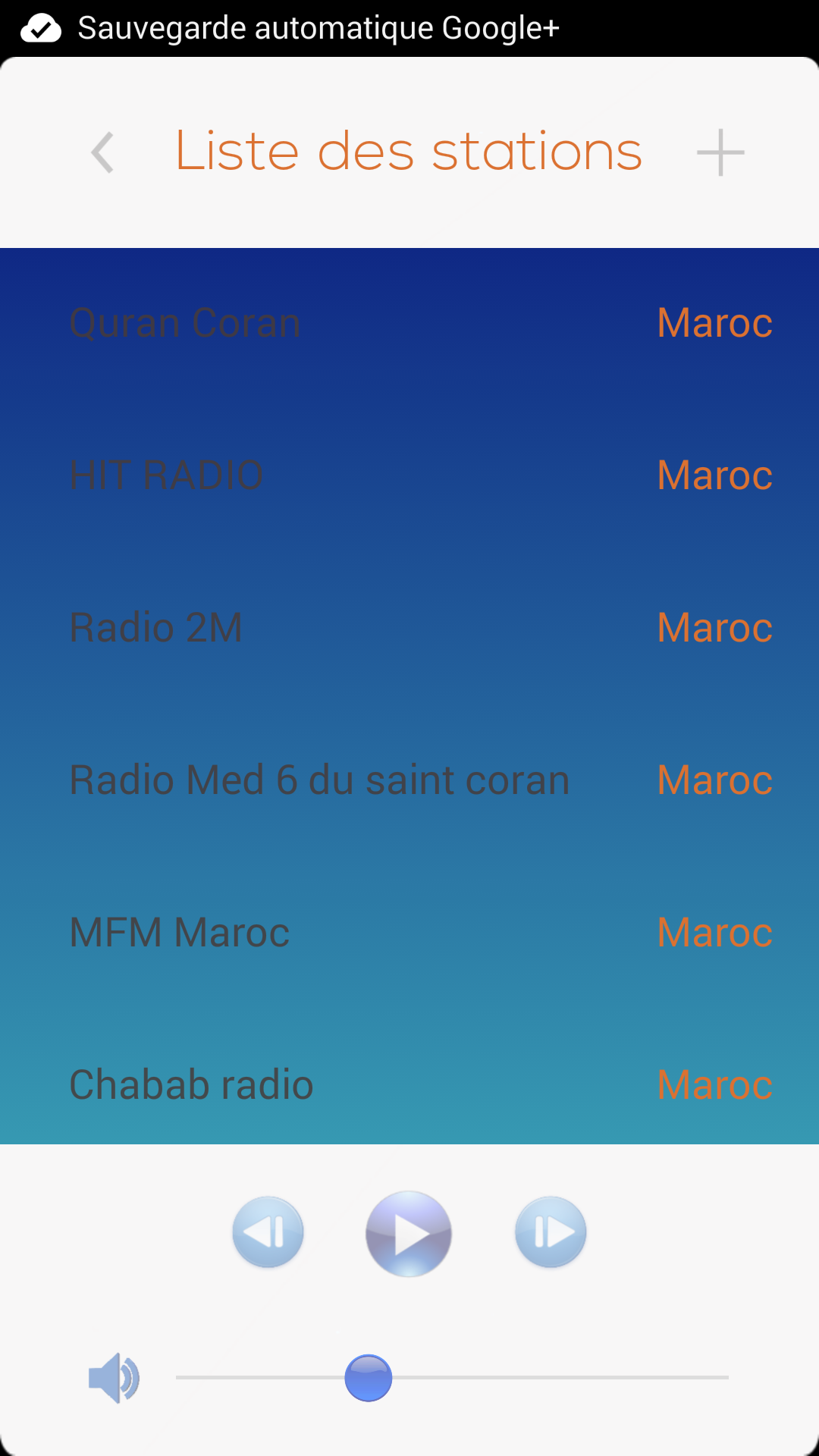
Task: Add a new station with plus icon
Action: pyautogui.click(x=720, y=152)
